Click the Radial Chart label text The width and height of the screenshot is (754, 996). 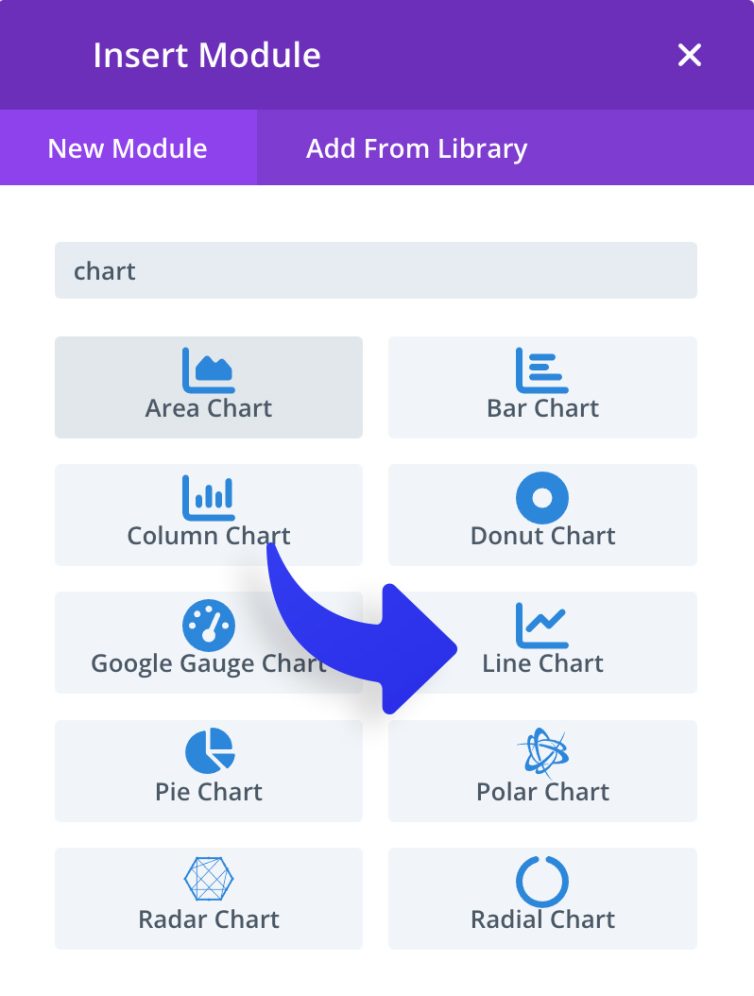point(543,918)
